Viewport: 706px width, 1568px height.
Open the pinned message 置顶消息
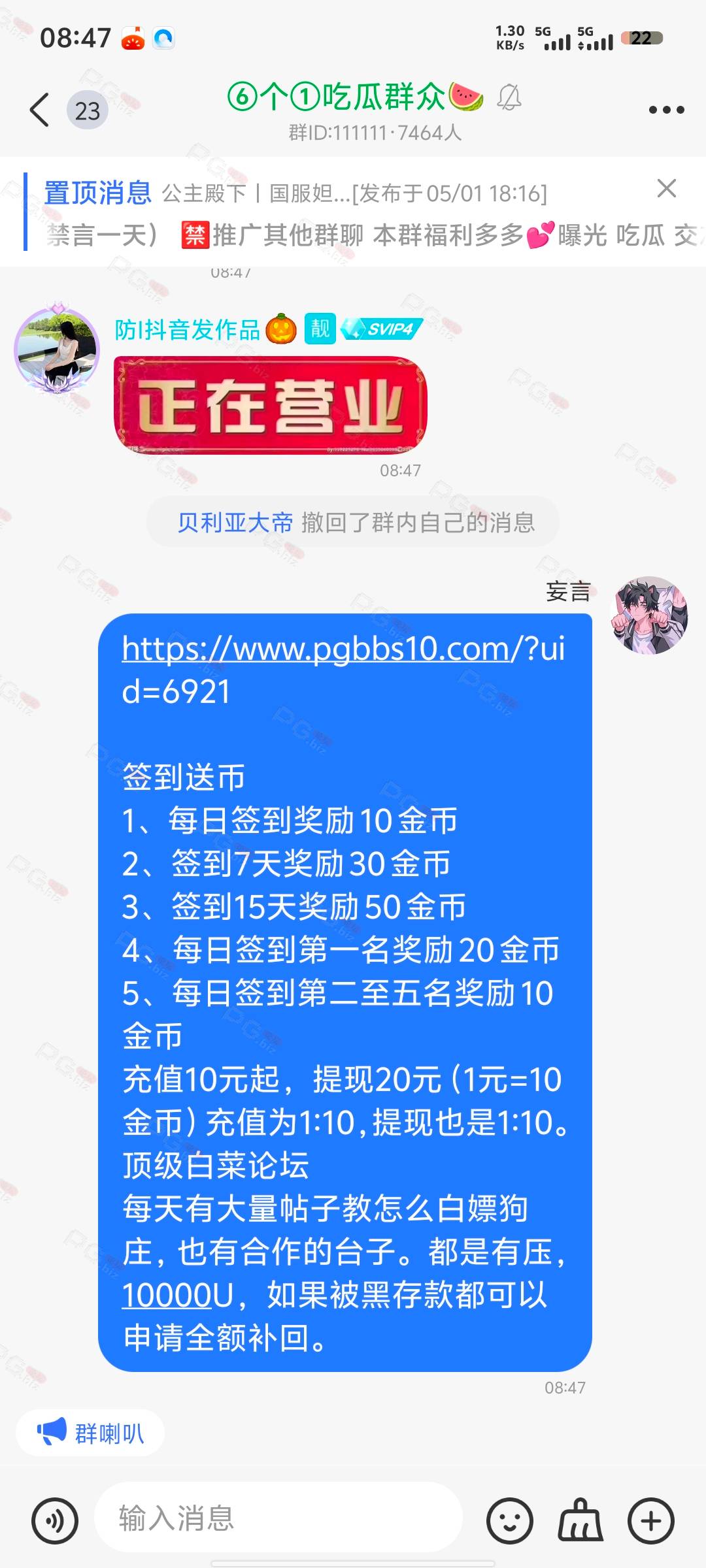pyautogui.click(x=97, y=193)
